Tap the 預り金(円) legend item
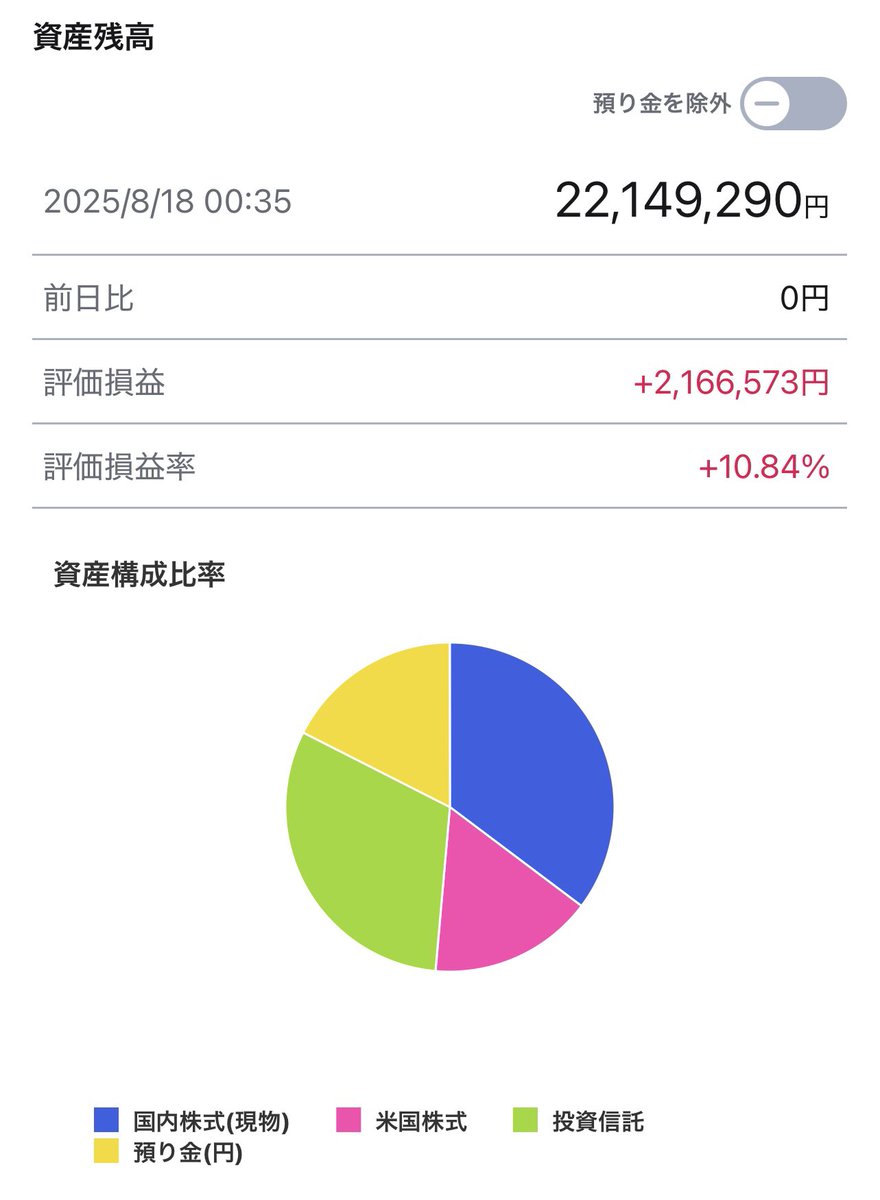The image size is (880, 1200). tap(168, 1153)
